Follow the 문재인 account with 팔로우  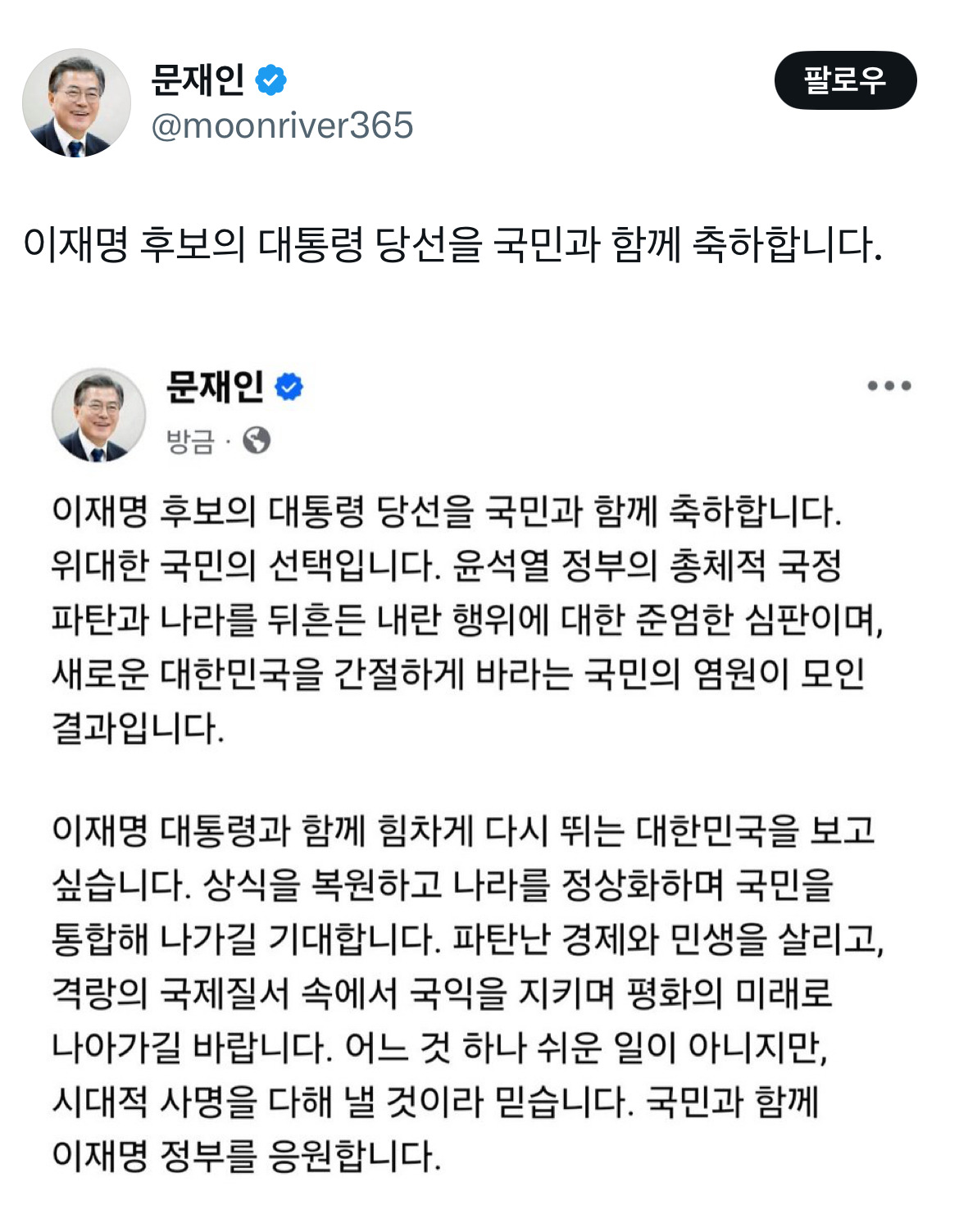(x=845, y=80)
